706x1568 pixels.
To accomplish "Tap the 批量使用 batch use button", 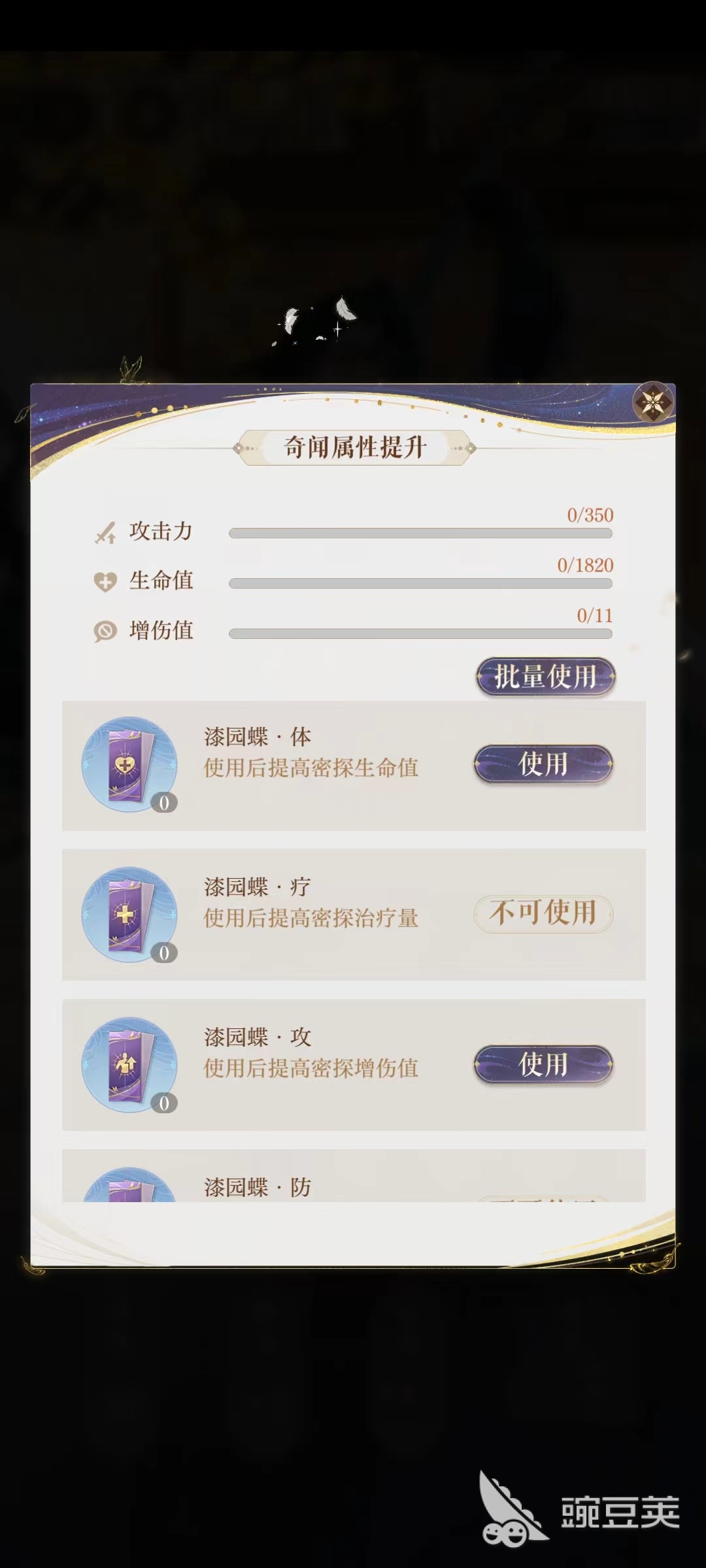I will [545, 676].
